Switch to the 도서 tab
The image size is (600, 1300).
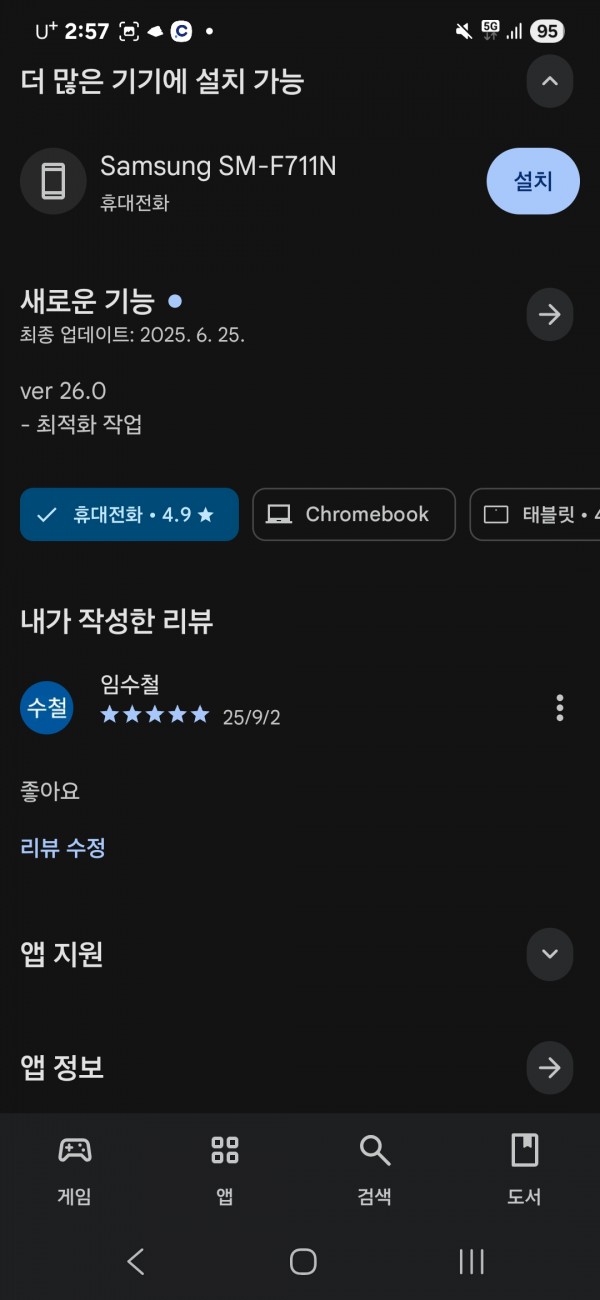(x=525, y=1168)
